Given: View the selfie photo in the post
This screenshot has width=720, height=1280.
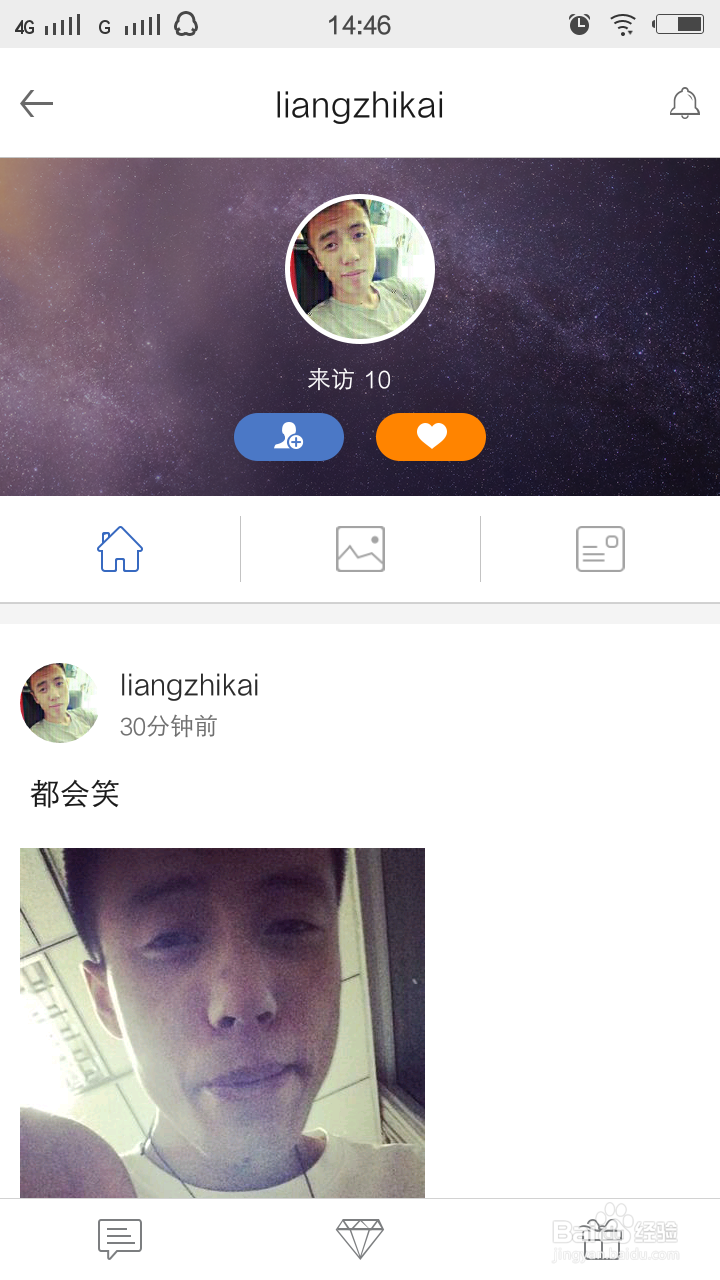Looking at the screenshot, I should coord(222,1022).
